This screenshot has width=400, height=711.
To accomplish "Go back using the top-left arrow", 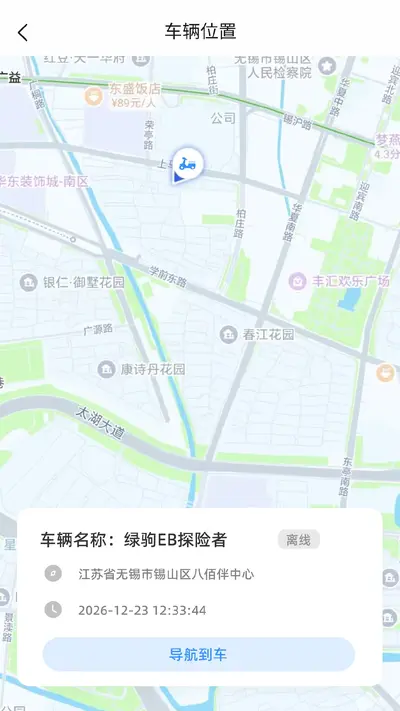I will click(23, 33).
